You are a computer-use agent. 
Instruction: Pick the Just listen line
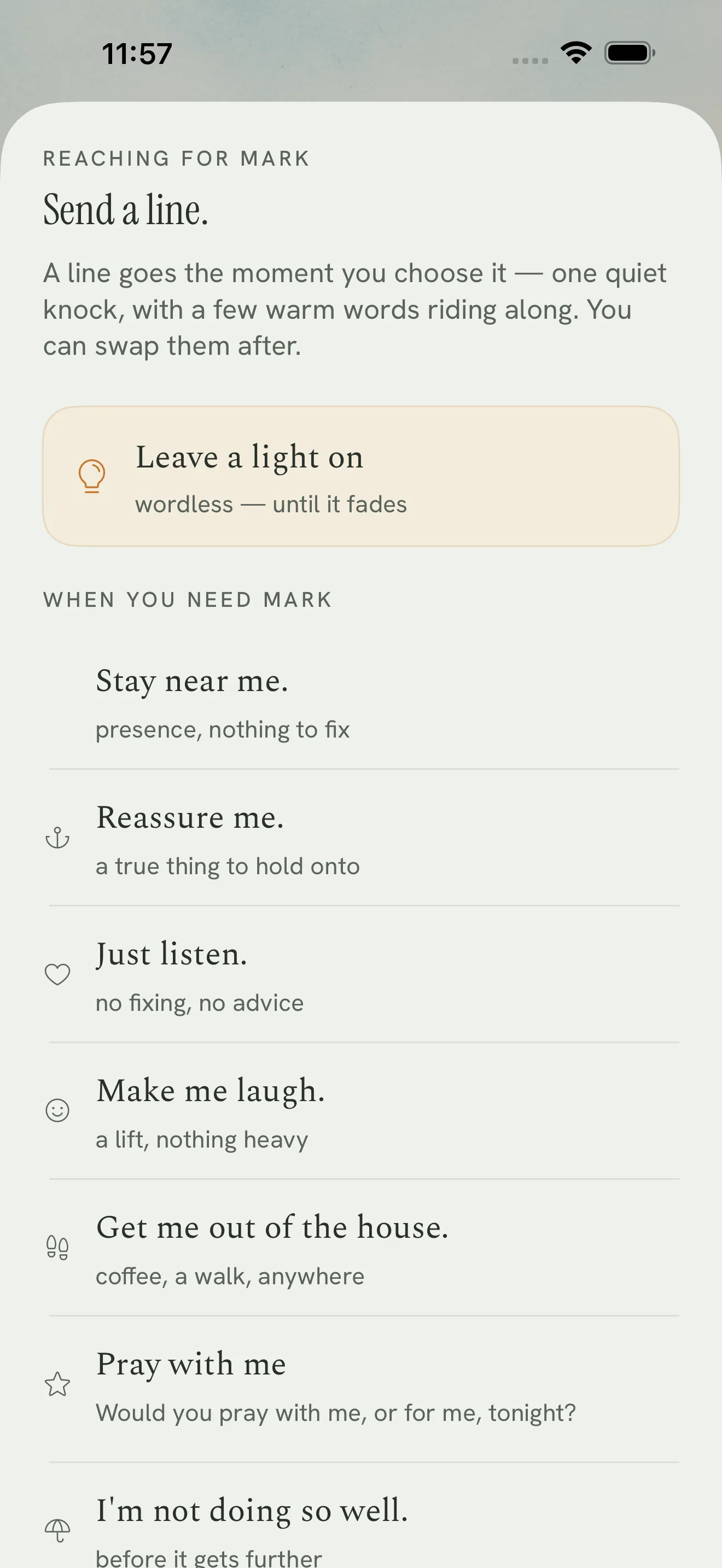coord(361,974)
